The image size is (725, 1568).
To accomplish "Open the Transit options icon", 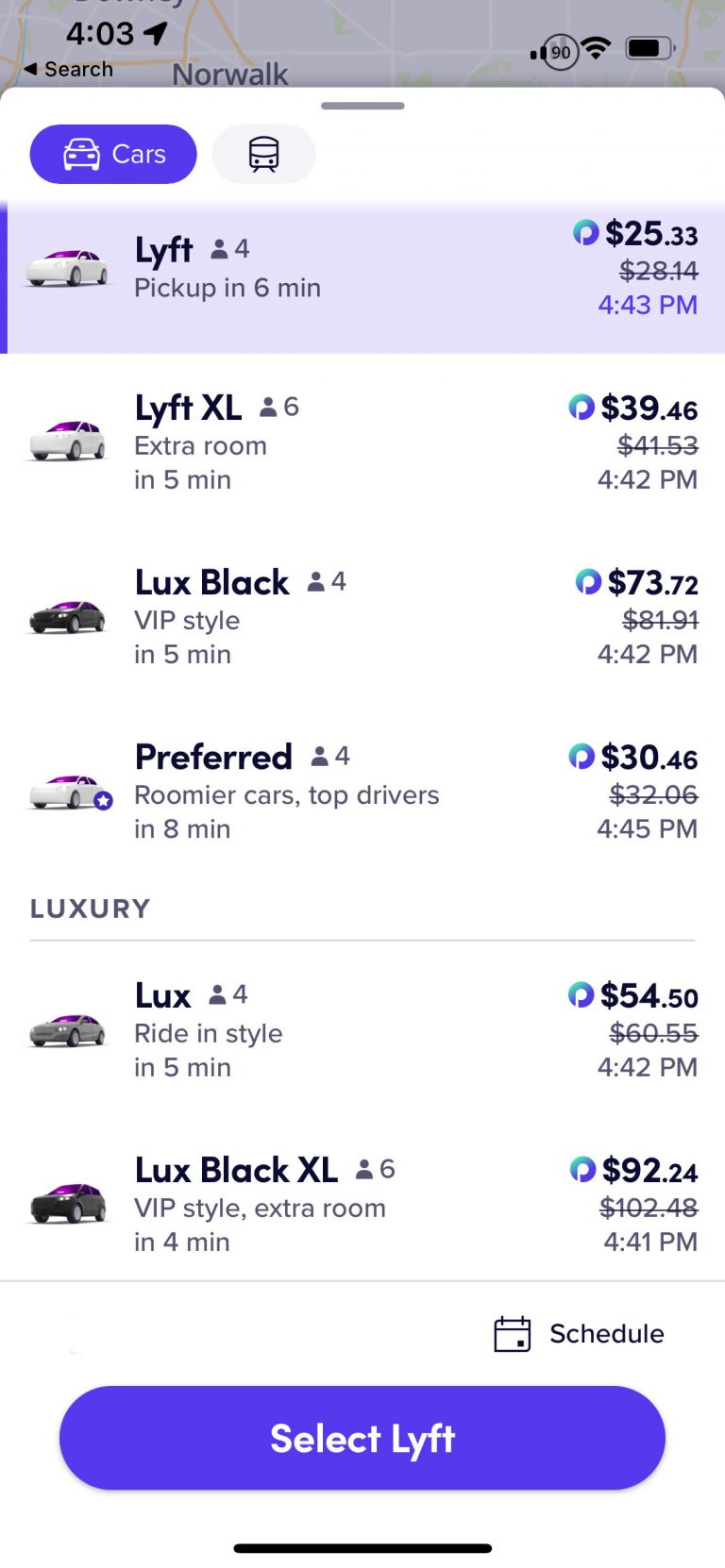I will point(264,153).
